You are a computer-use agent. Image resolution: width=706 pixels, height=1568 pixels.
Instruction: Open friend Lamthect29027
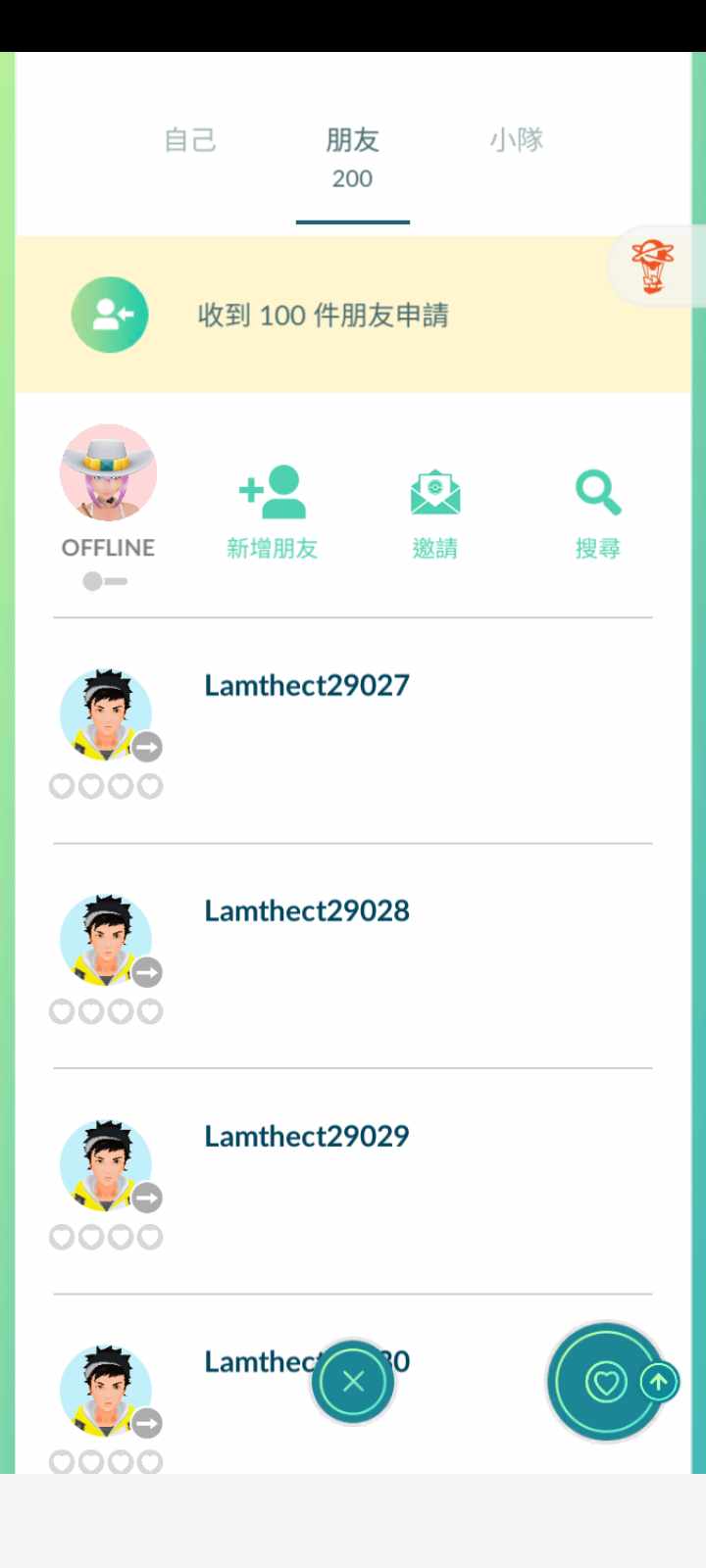click(x=307, y=686)
